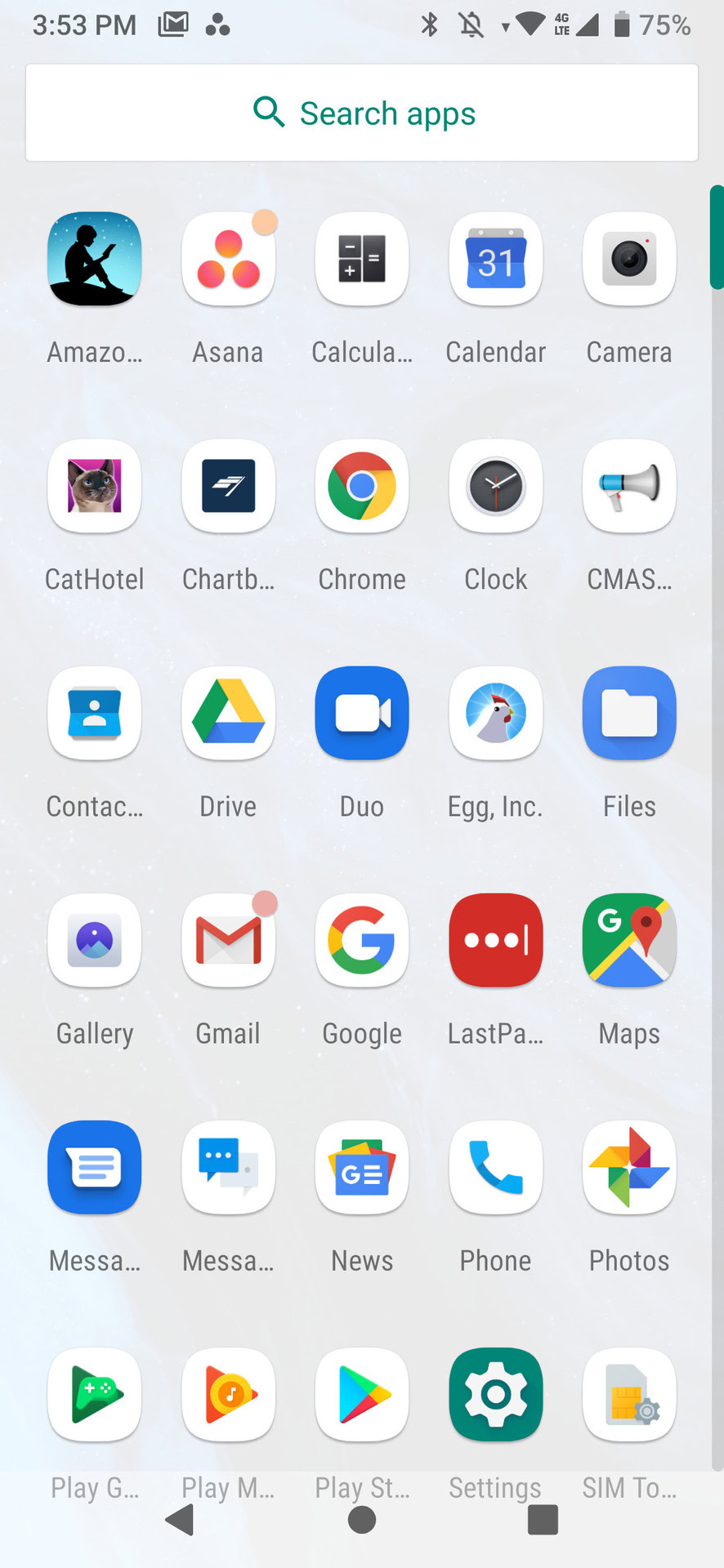Go to the home screen
Viewport: 724px width, 1568px height.
pyautogui.click(x=362, y=1520)
